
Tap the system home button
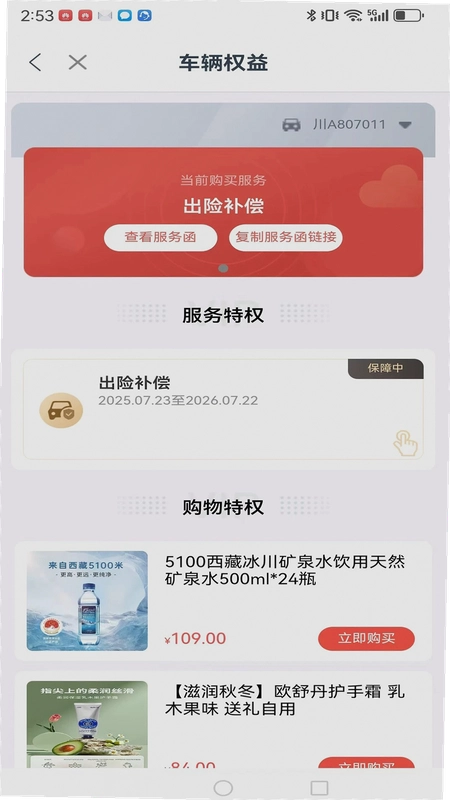[x=223, y=788]
